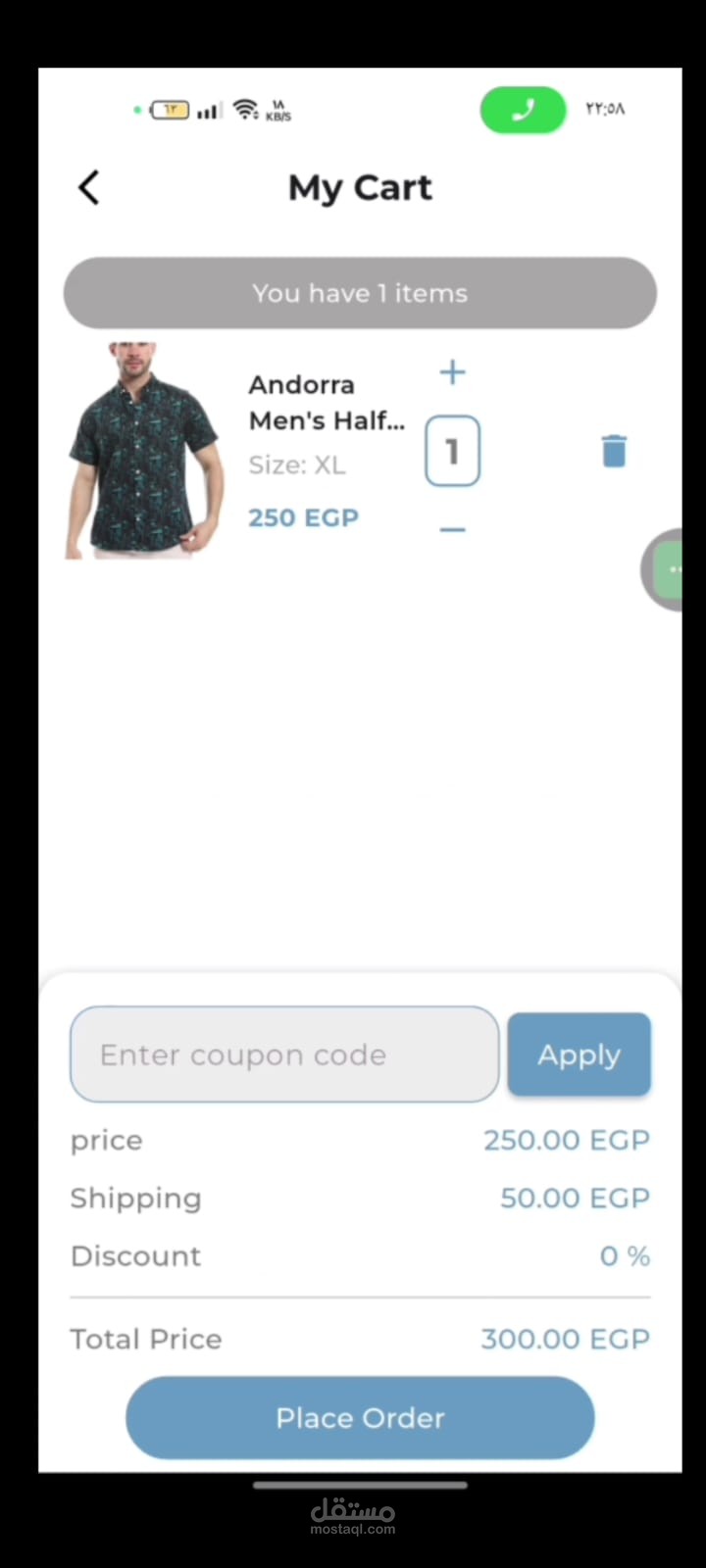The image size is (706, 1568).
Task: Open the floating green bubble
Action: [669, 569]
